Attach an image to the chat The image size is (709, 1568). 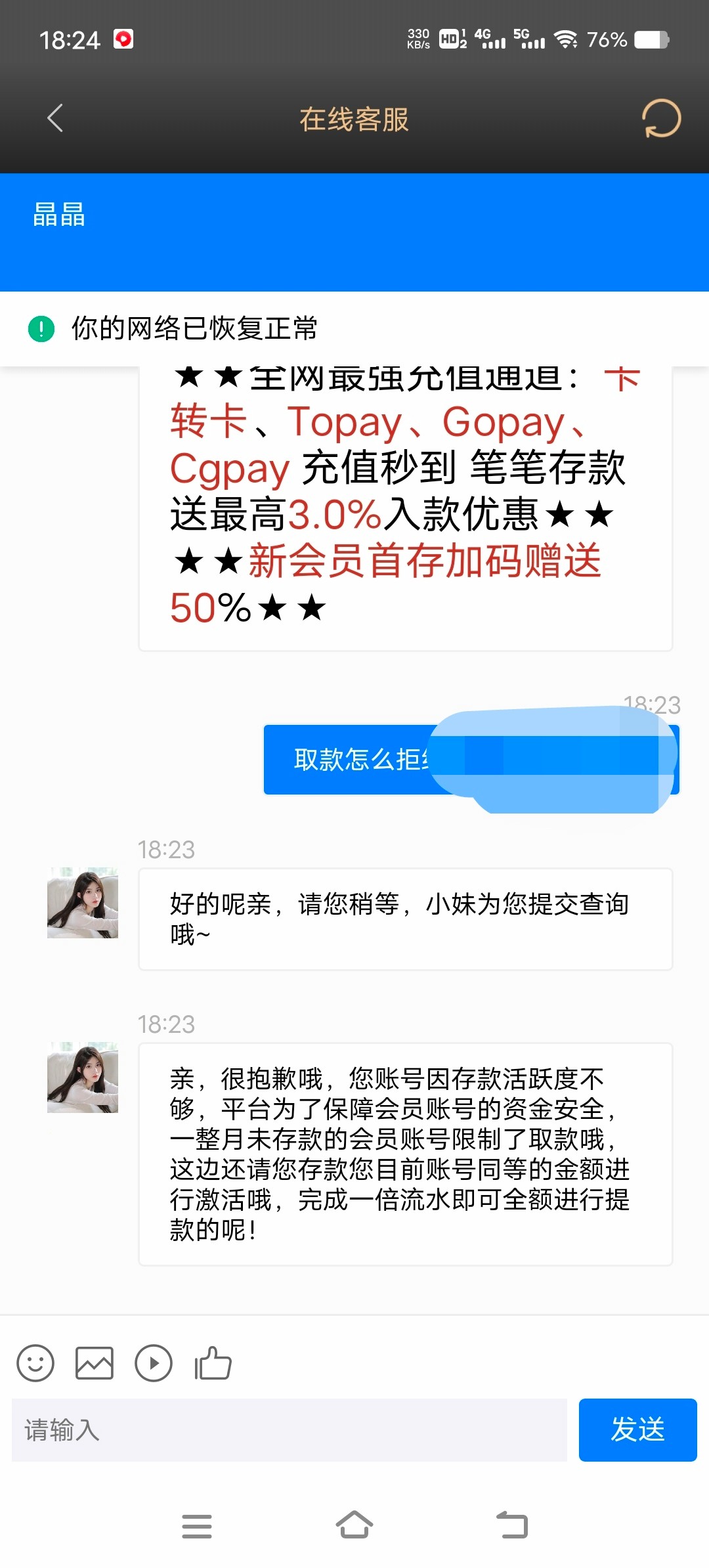[95, 1363]
